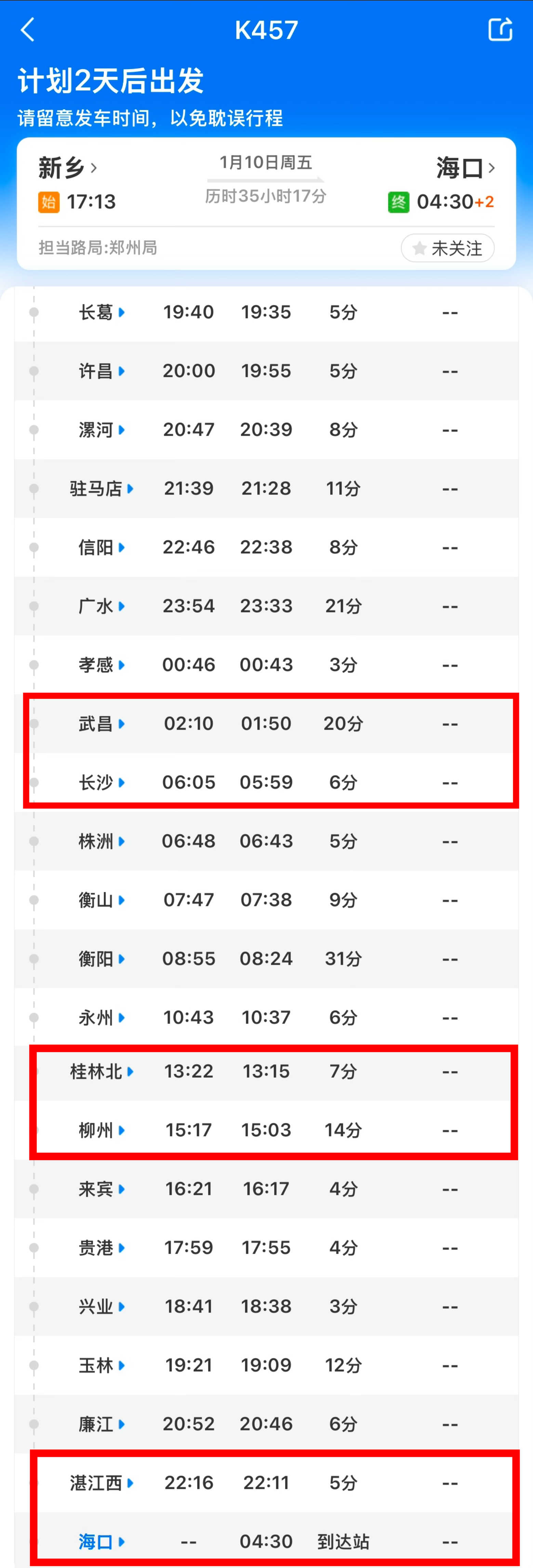Go back from K457 details
Image resolution: width=533 pixels, height=1568 pixels.
coord(28,29)
